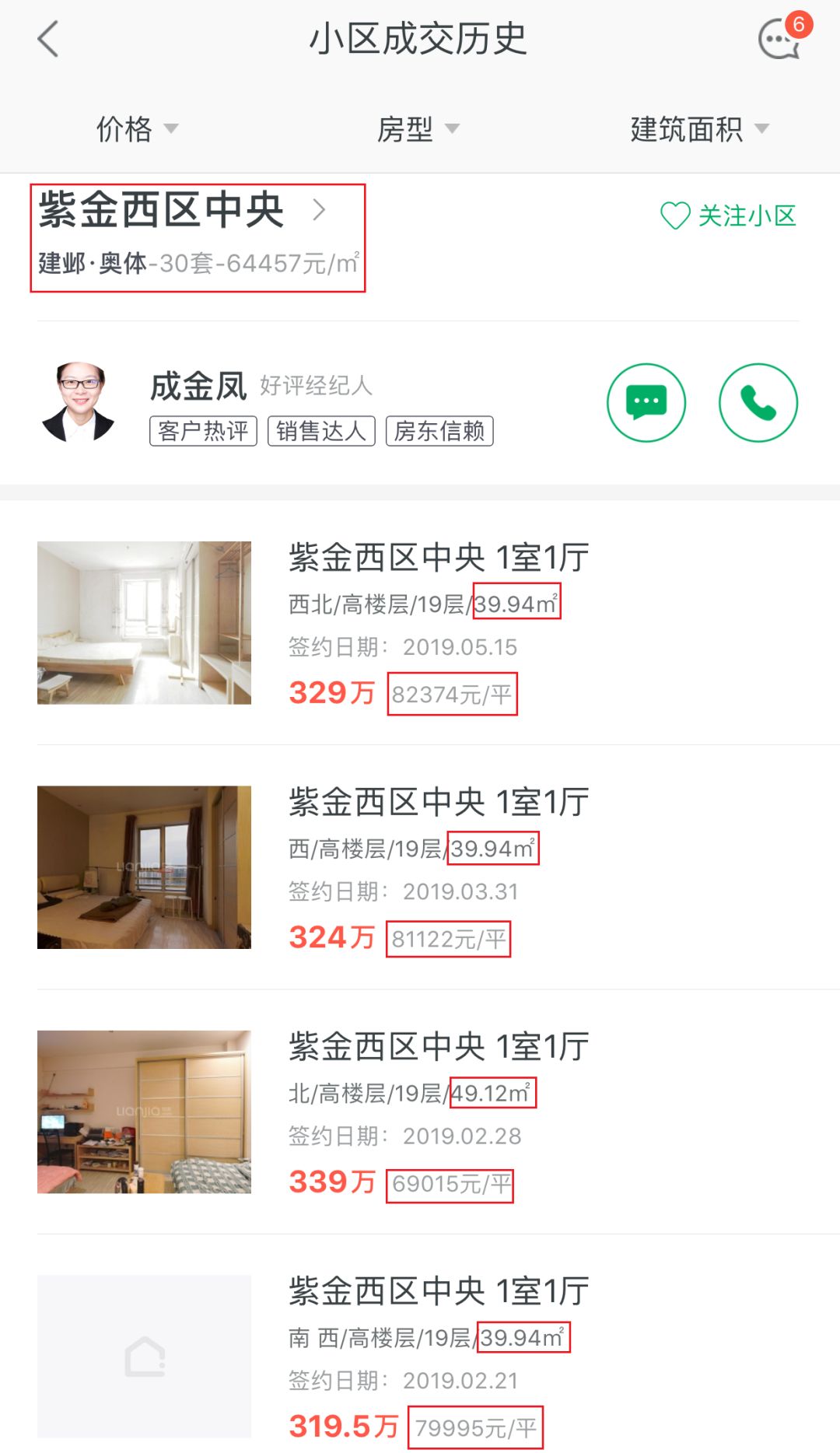The width and height of the screenshot is (840, 1453).
Task: Send a message to agent 成金凤
Action: 646,403
